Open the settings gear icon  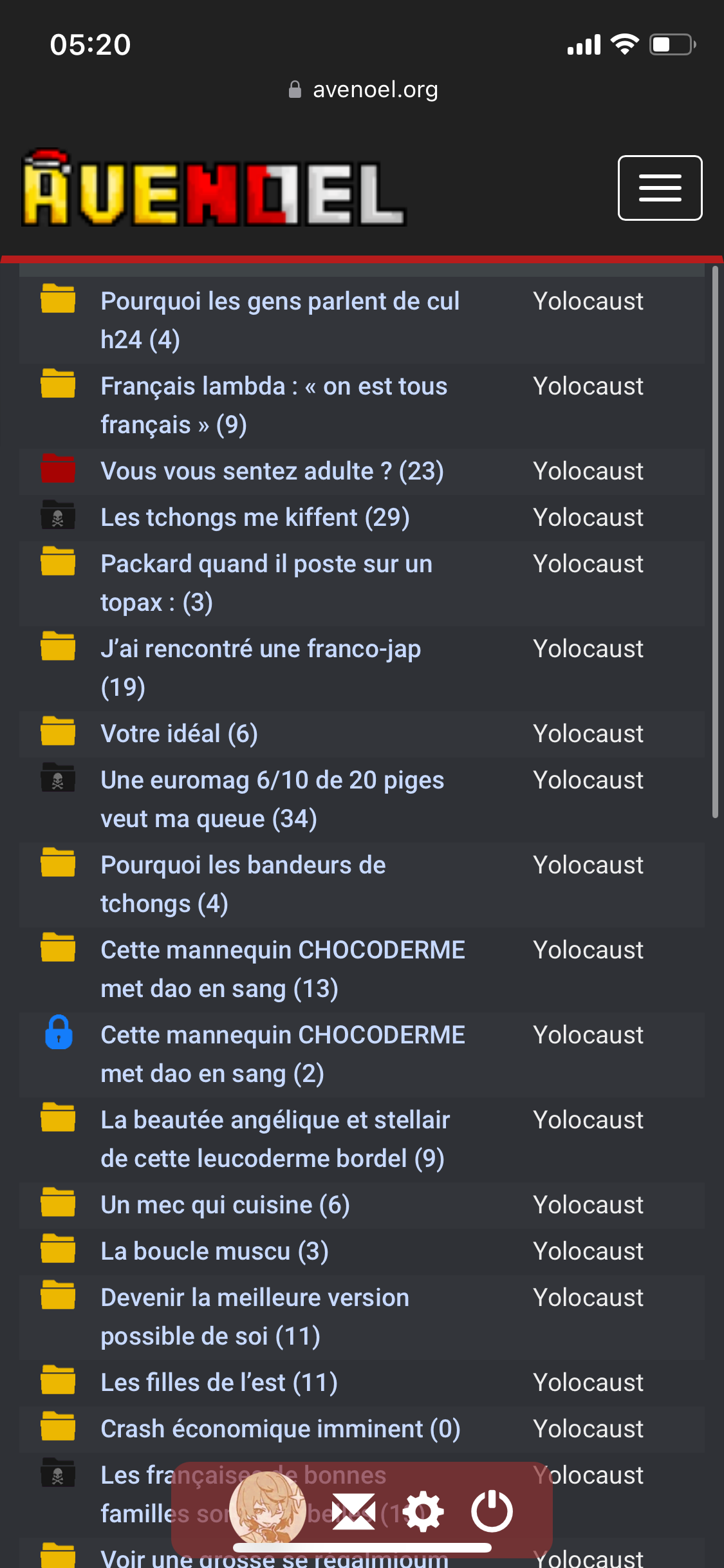pos(423,1511)
